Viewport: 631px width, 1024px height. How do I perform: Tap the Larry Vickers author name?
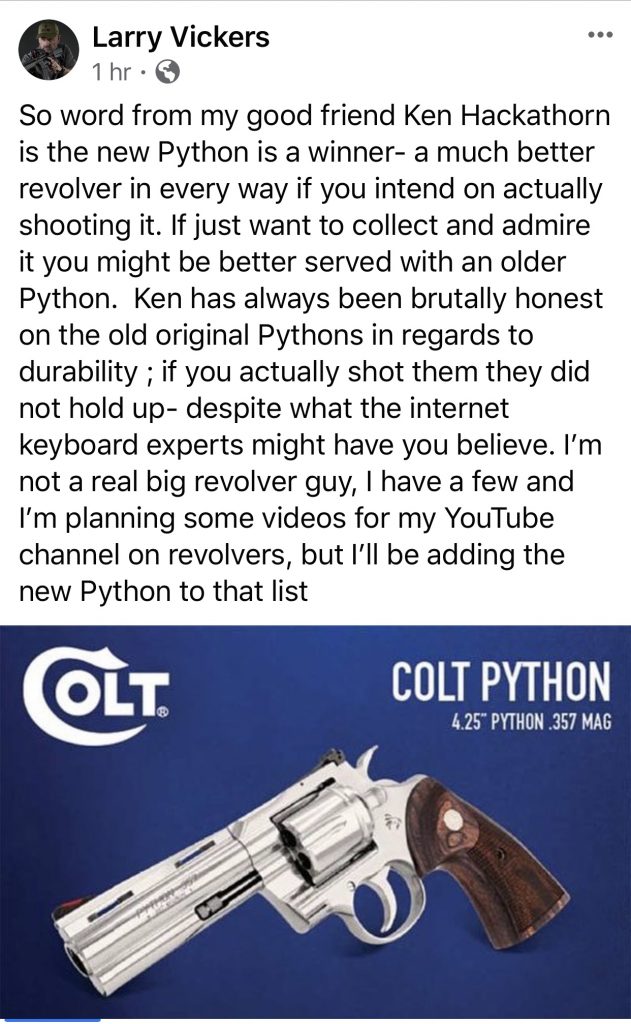click(180, 38)
